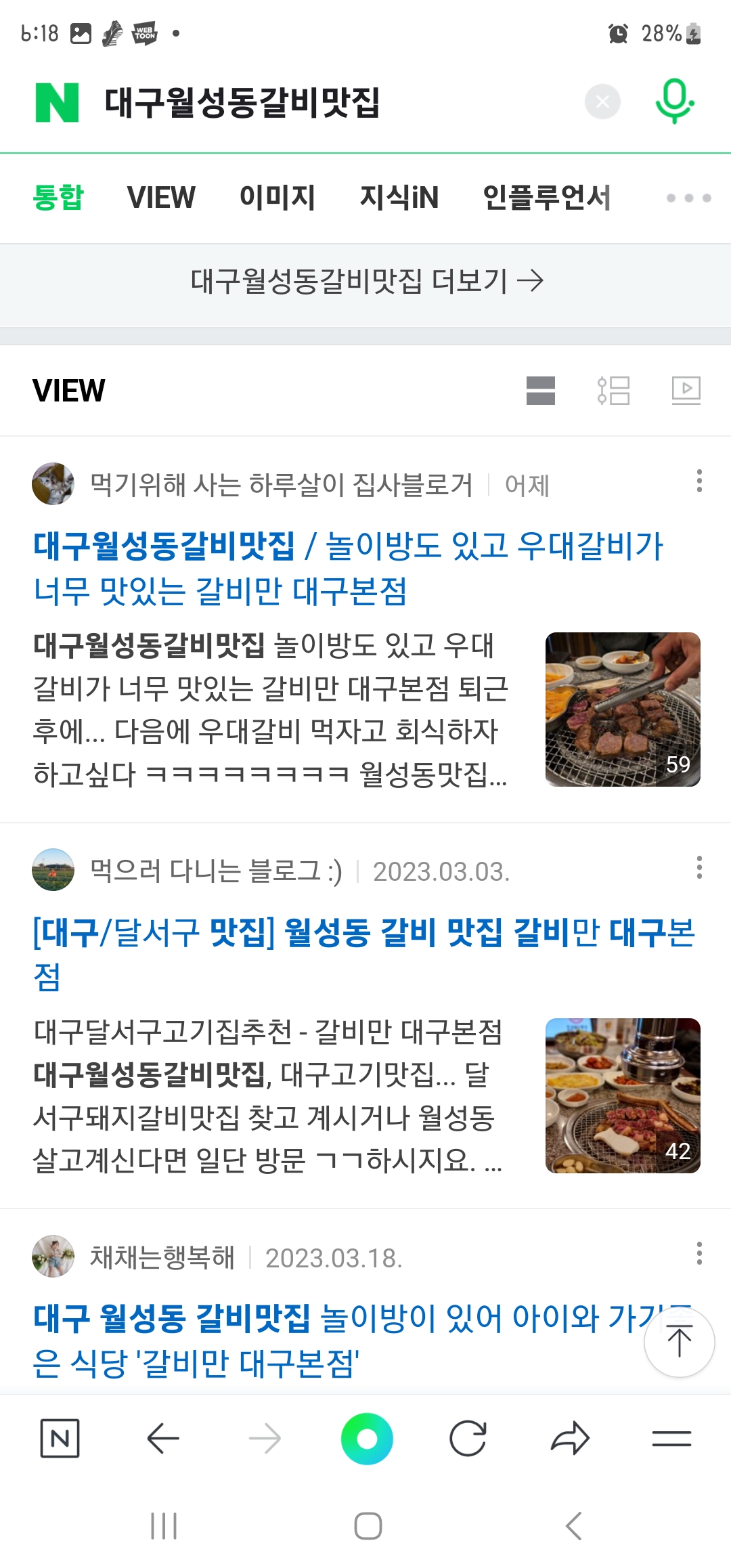731x1568 pixels.
Task: Open the post about 놀이방도 있고 우대갈비가
Action: pos(349,569)
